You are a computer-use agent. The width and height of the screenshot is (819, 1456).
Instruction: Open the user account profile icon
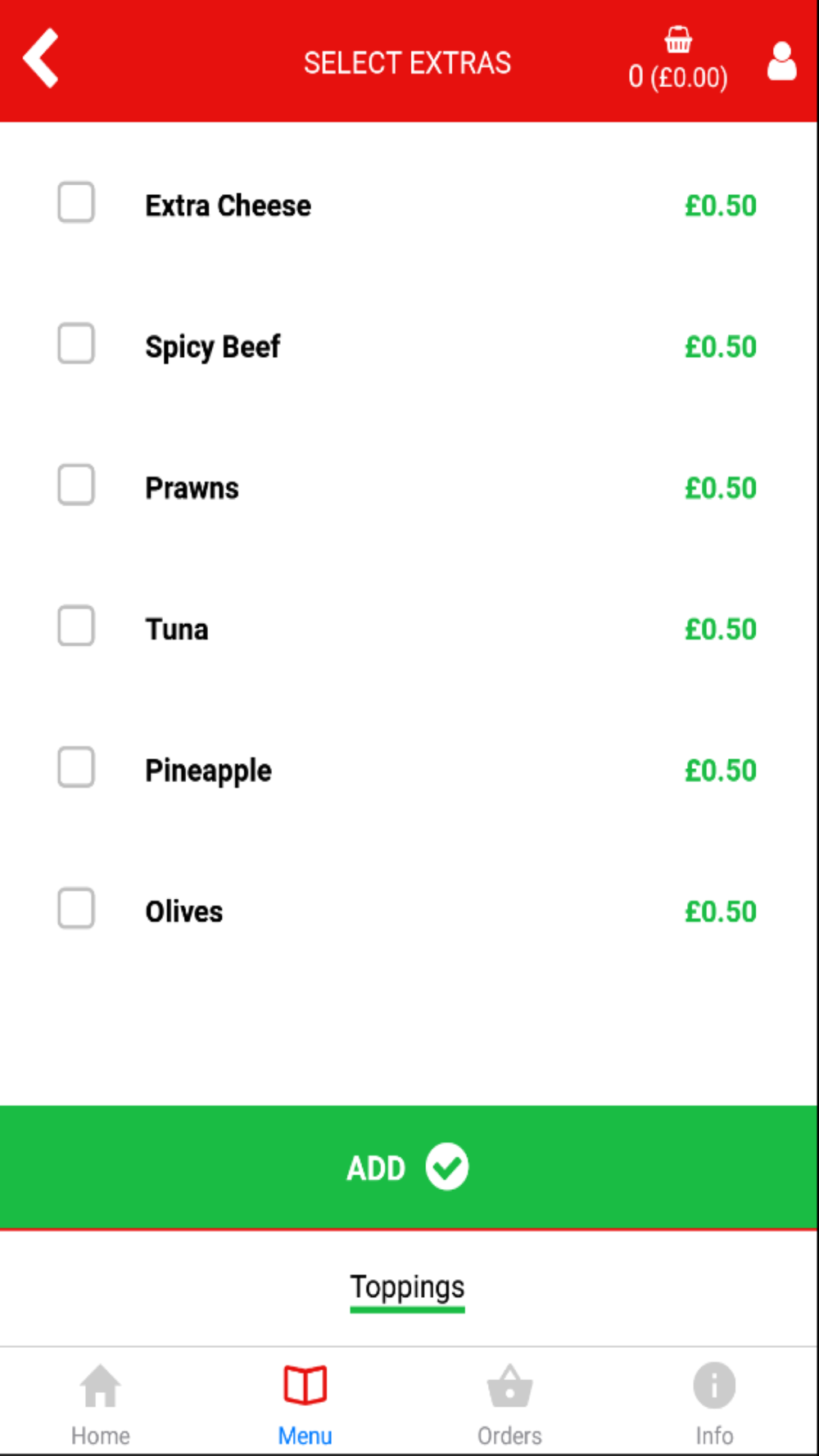pos(781,61)
